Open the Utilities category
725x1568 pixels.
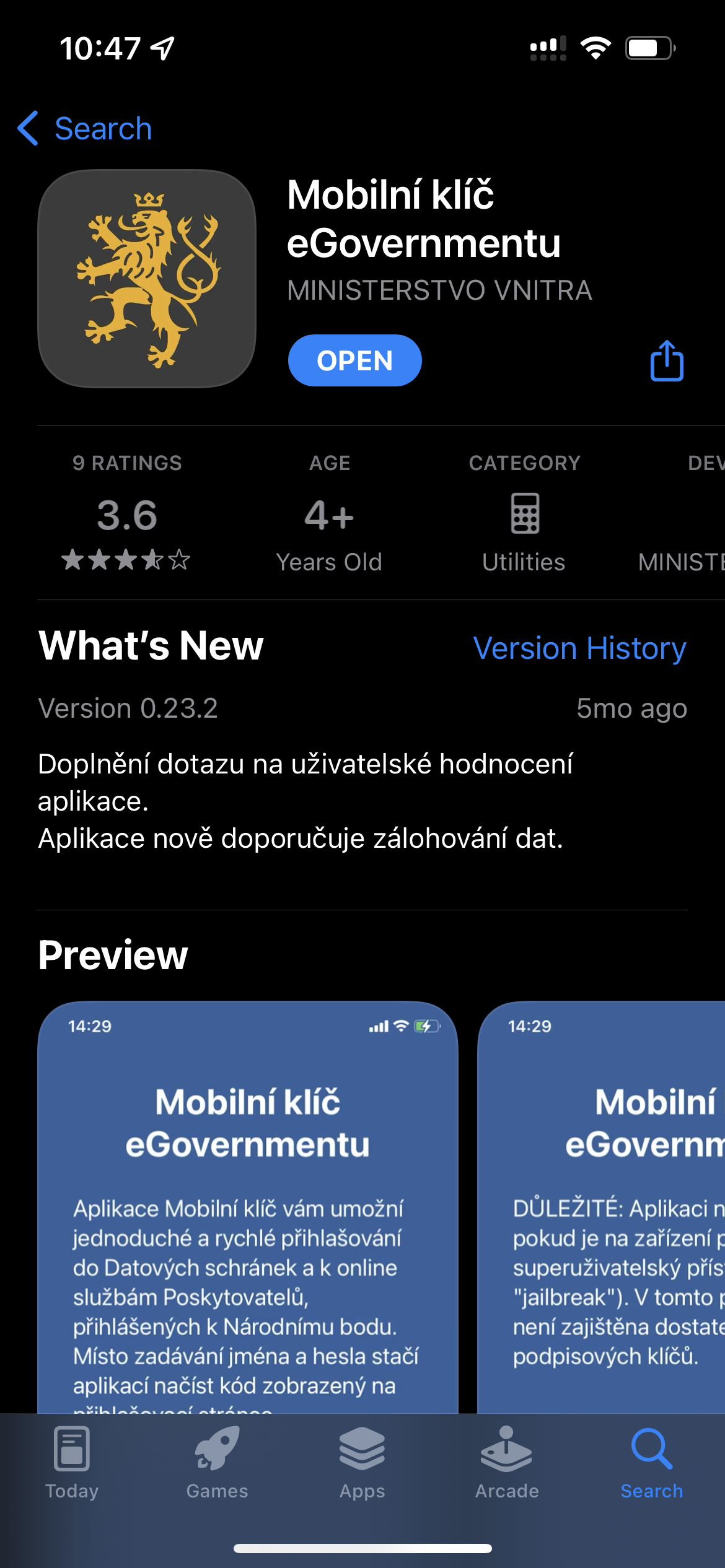[524, 513]
